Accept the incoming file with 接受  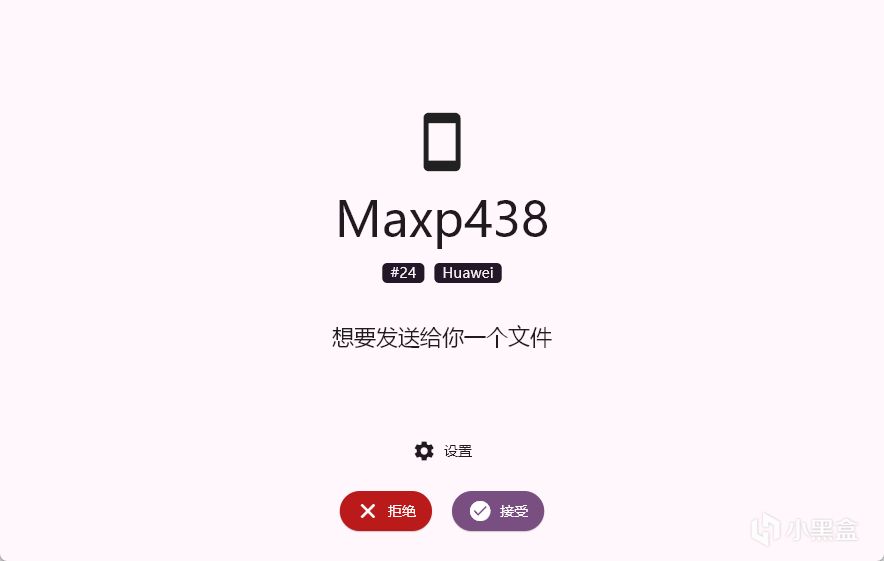498,511
